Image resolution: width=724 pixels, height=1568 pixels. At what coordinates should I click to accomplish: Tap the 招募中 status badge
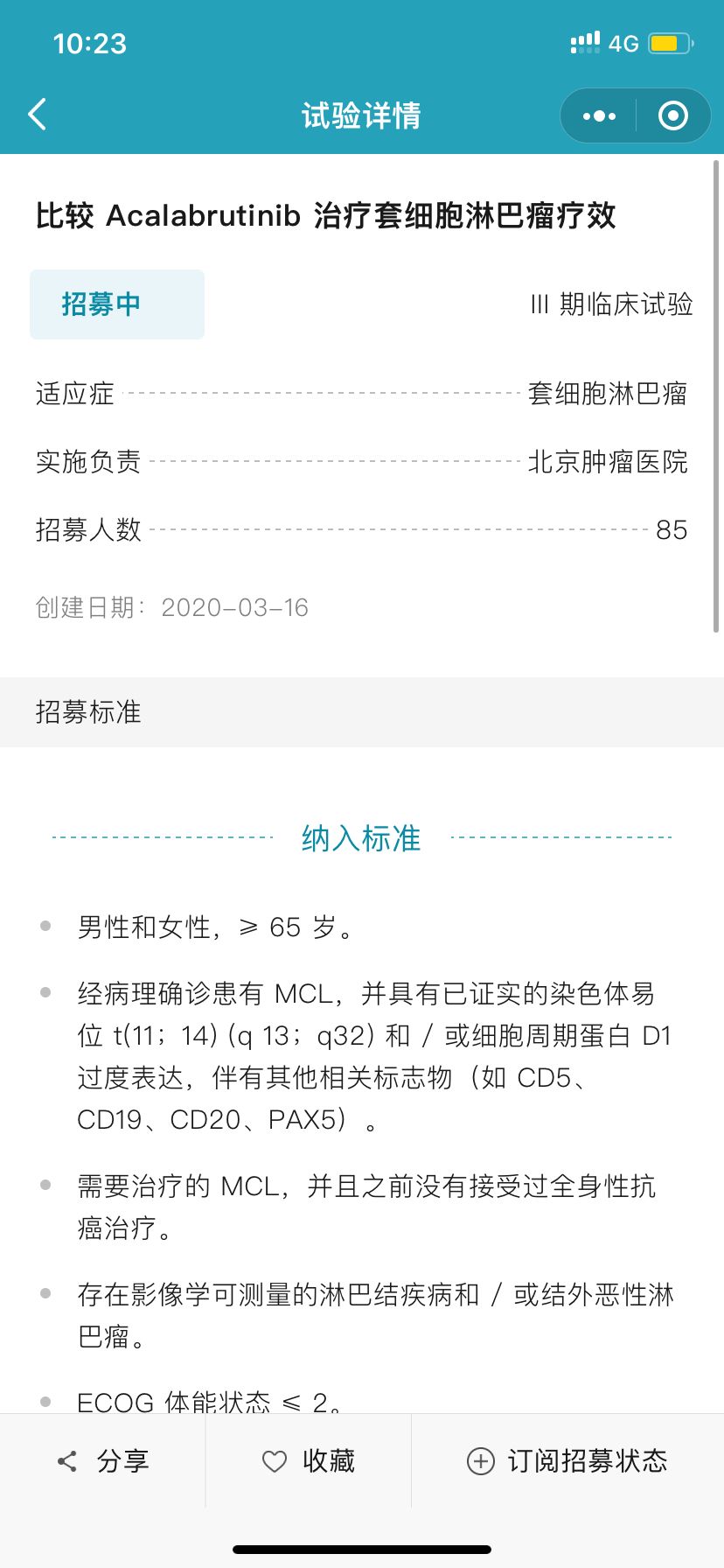point(117,304)
